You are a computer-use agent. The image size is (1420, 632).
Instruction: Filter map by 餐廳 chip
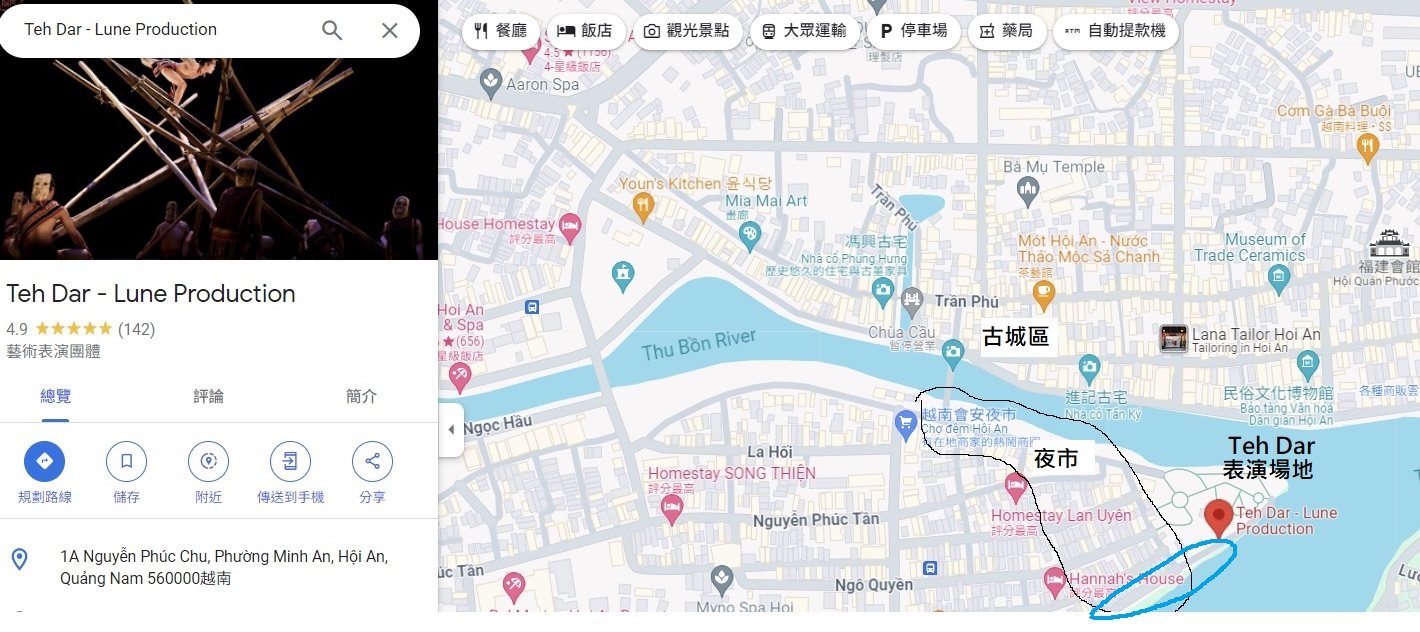[500, 31]
